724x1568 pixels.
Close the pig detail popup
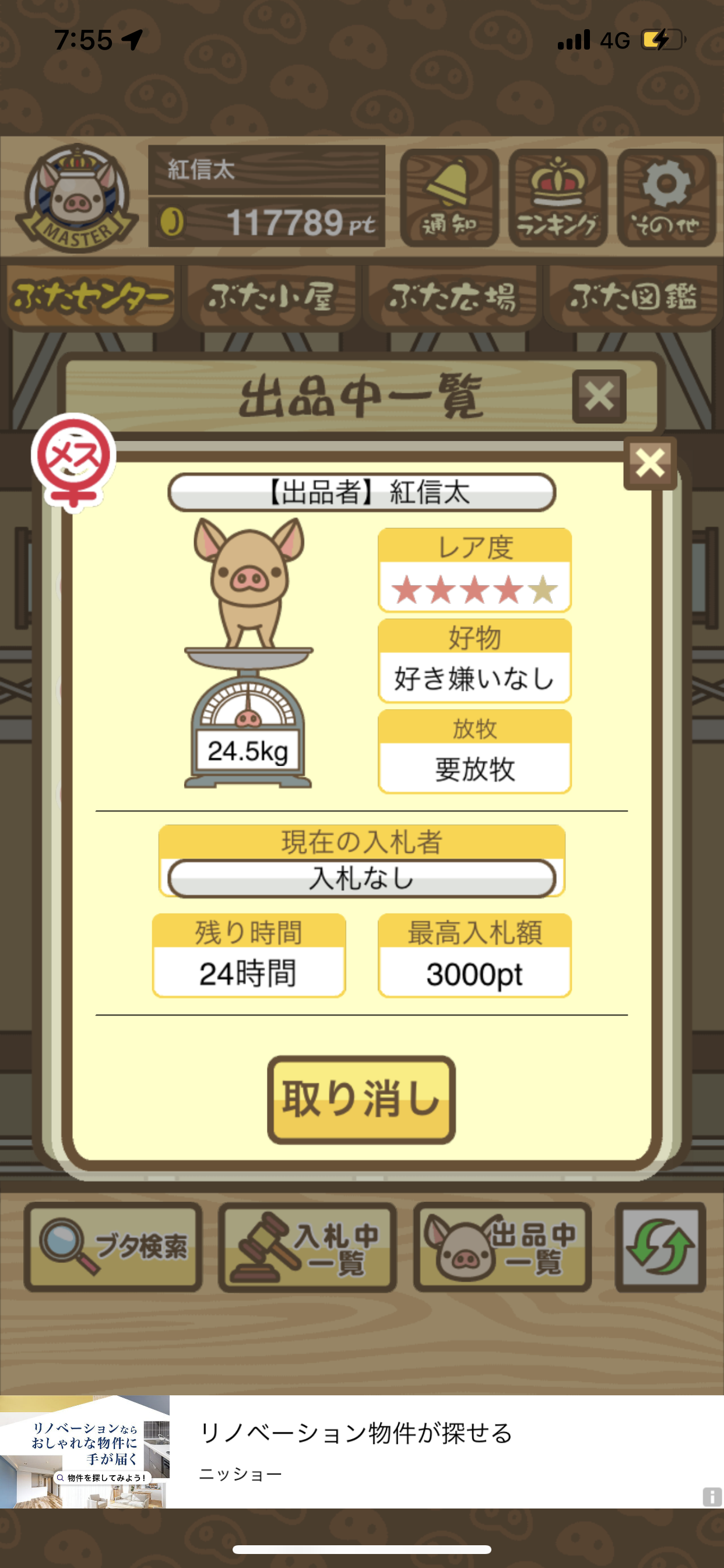[650, 463]
